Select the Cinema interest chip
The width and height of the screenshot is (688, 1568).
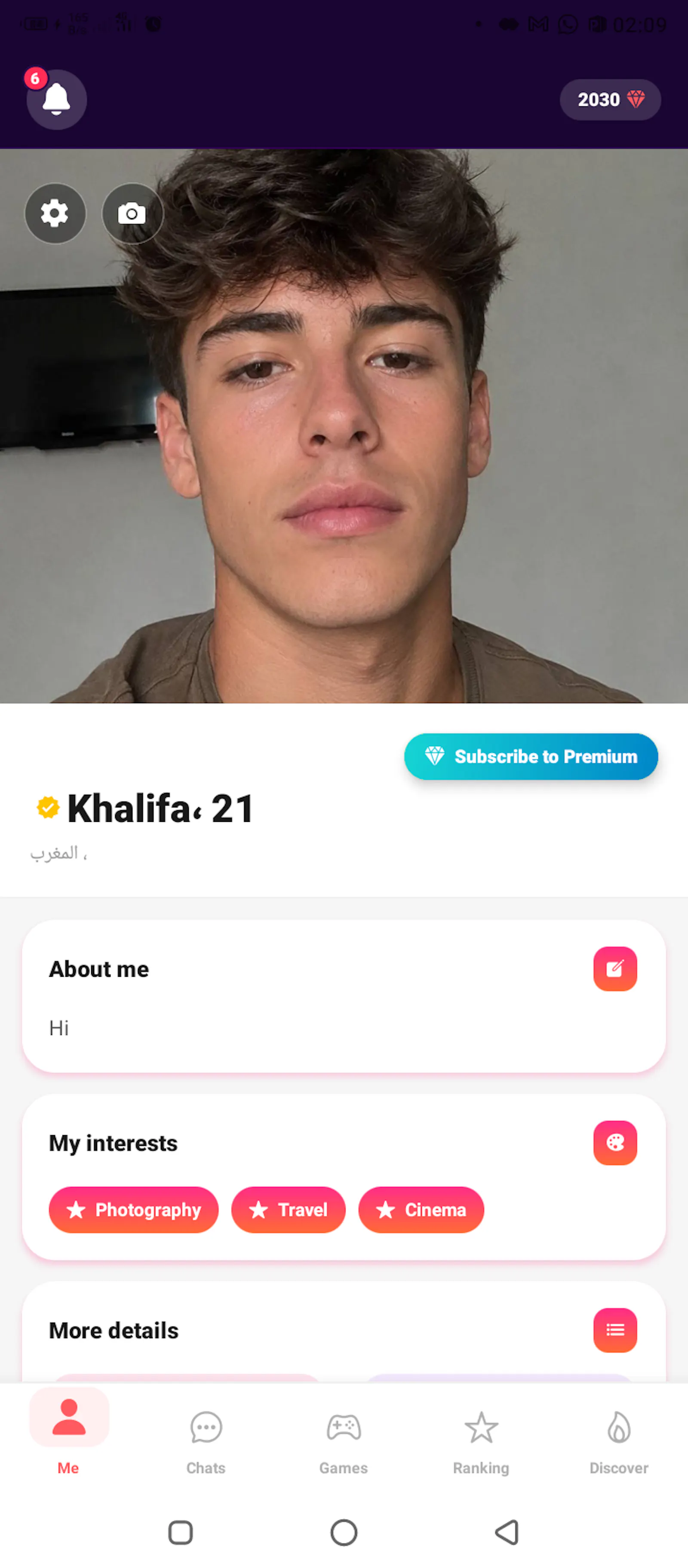421,1210
